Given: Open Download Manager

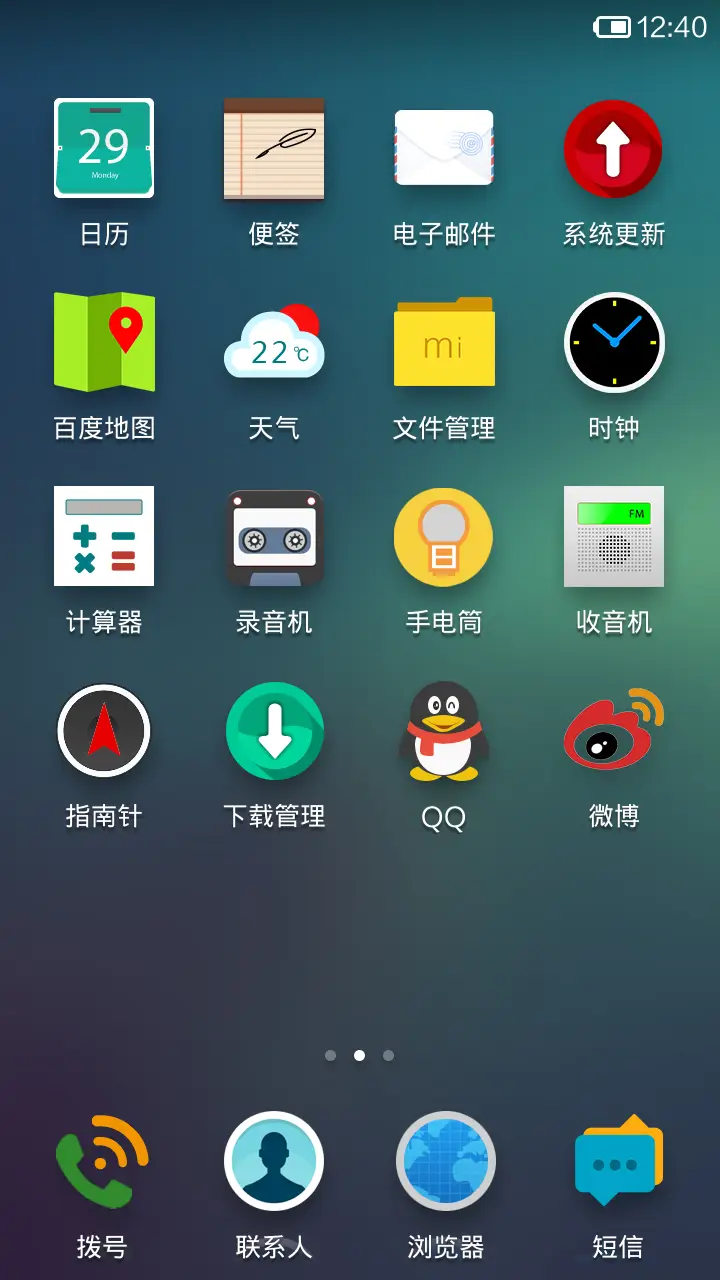Looking at the screenshot, I should 274,730.
